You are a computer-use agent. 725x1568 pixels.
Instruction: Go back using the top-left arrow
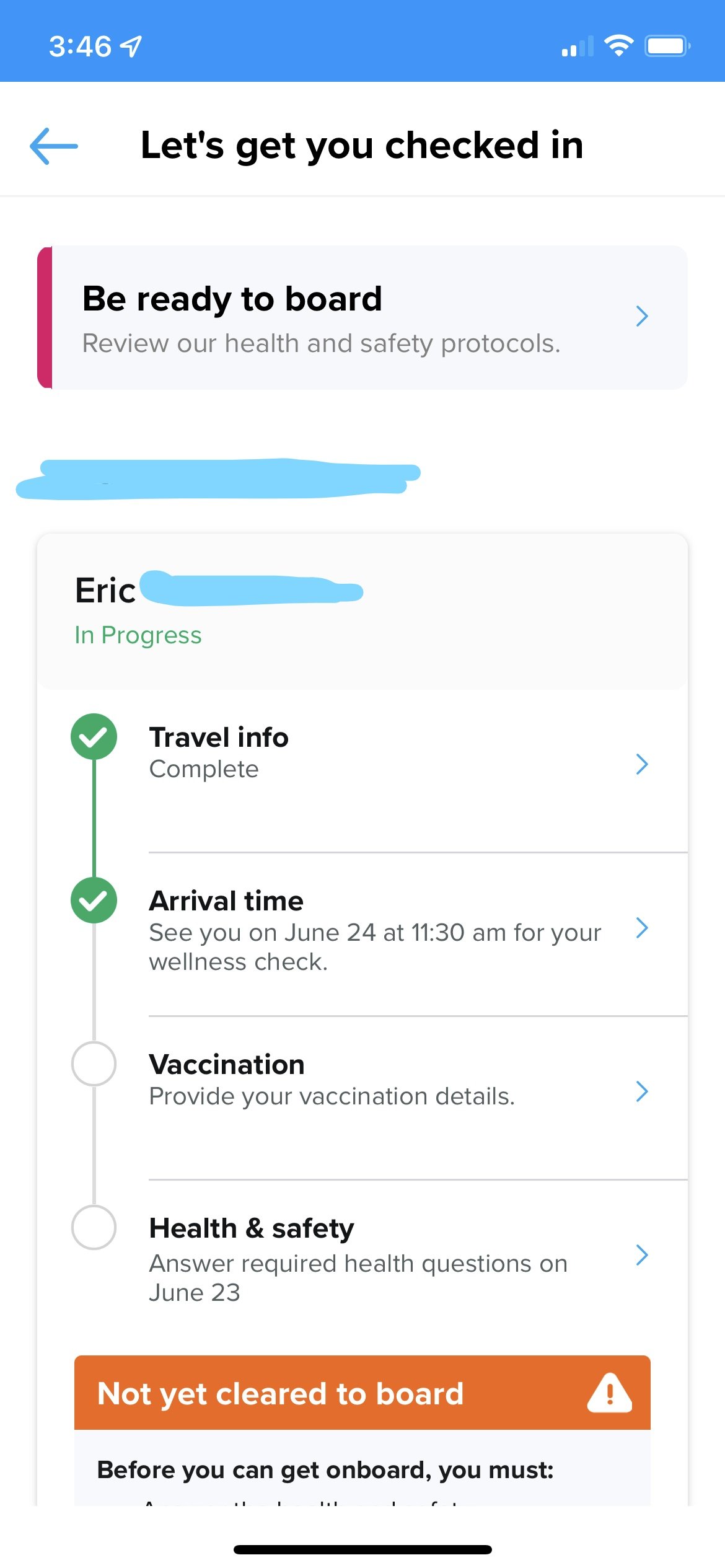(54, 146)
